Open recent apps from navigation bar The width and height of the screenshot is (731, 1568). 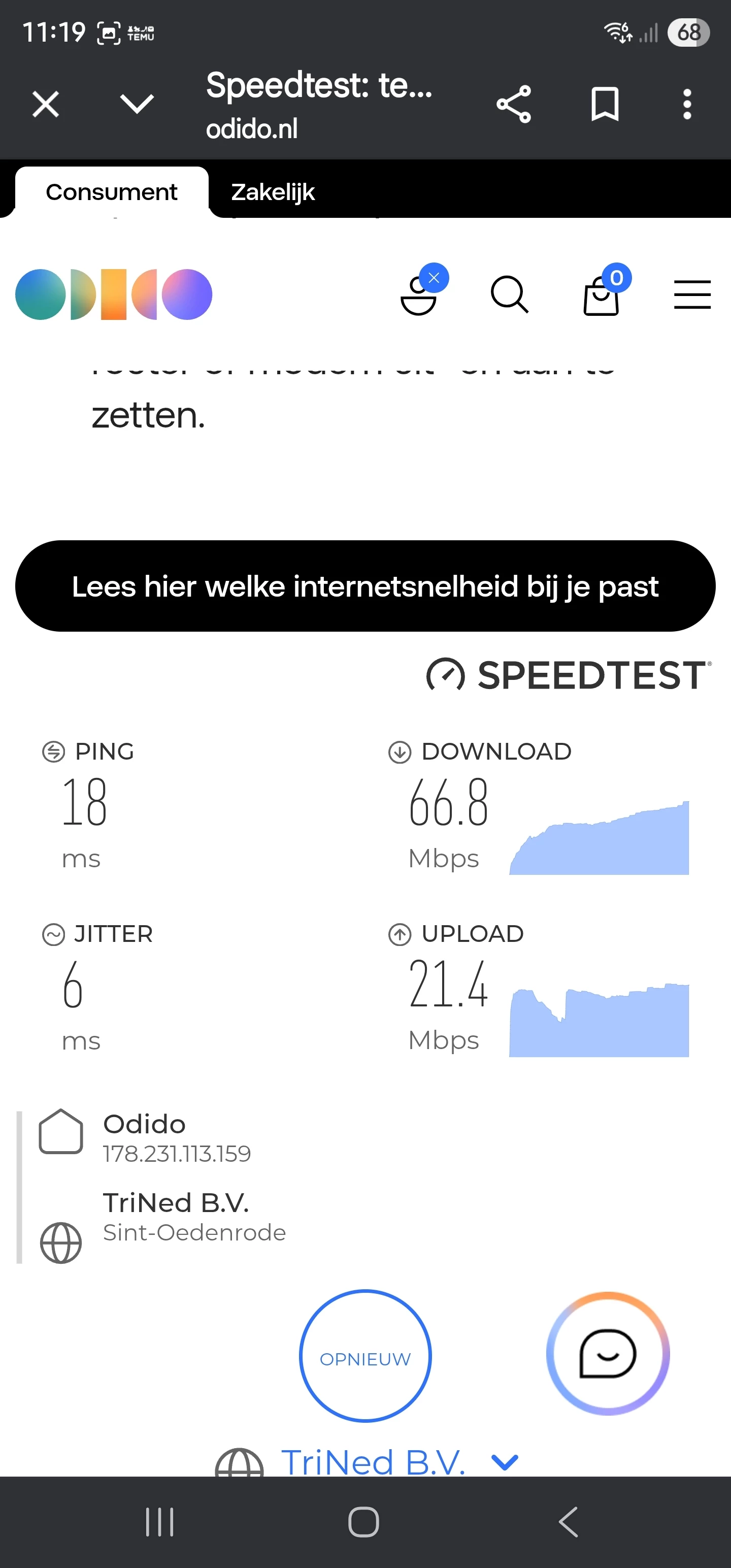click(160, 1522)
